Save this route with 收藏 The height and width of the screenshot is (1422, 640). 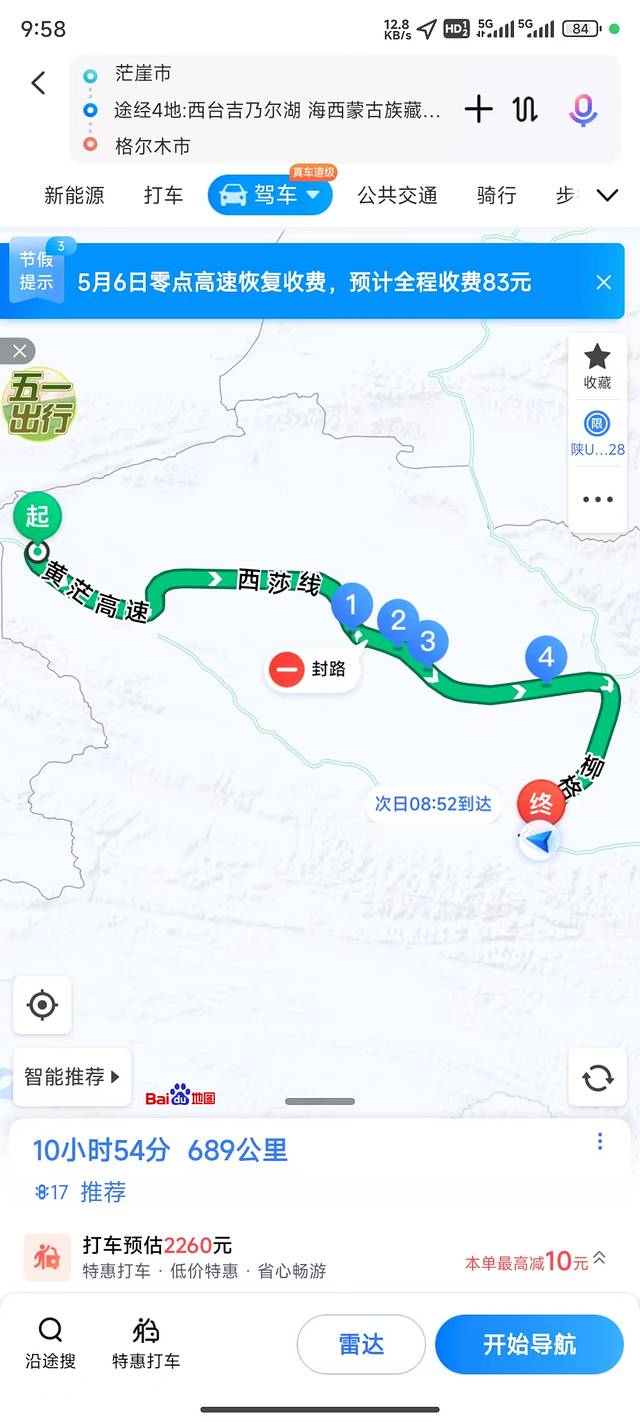[x=597, y=366]
